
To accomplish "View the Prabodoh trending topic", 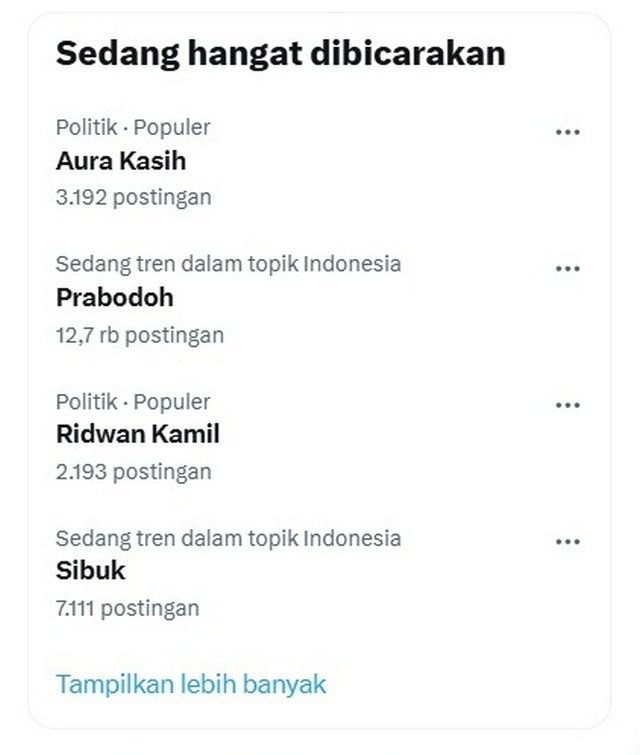I will point(114,298).
